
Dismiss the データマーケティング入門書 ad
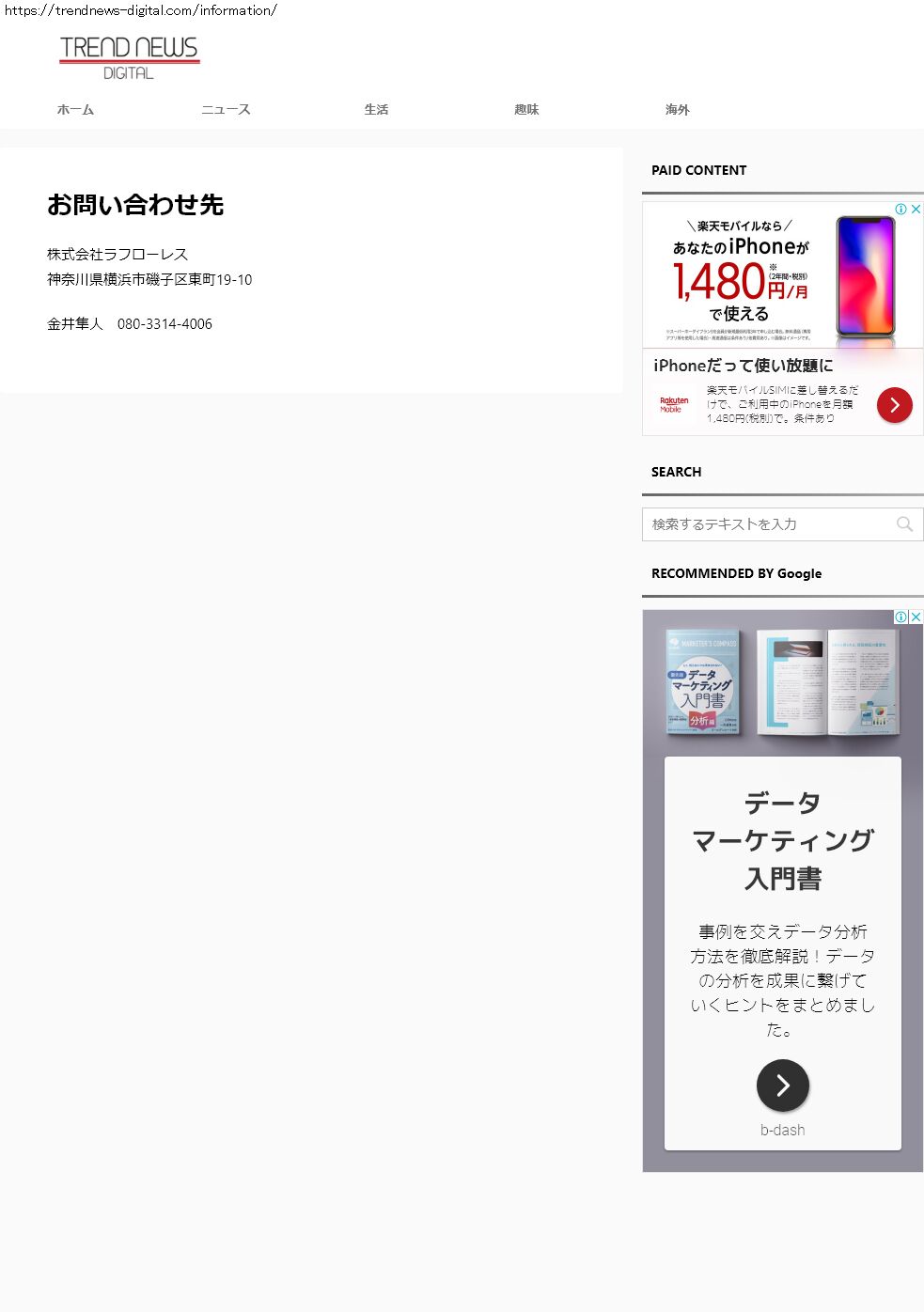(x=916, y=617)
